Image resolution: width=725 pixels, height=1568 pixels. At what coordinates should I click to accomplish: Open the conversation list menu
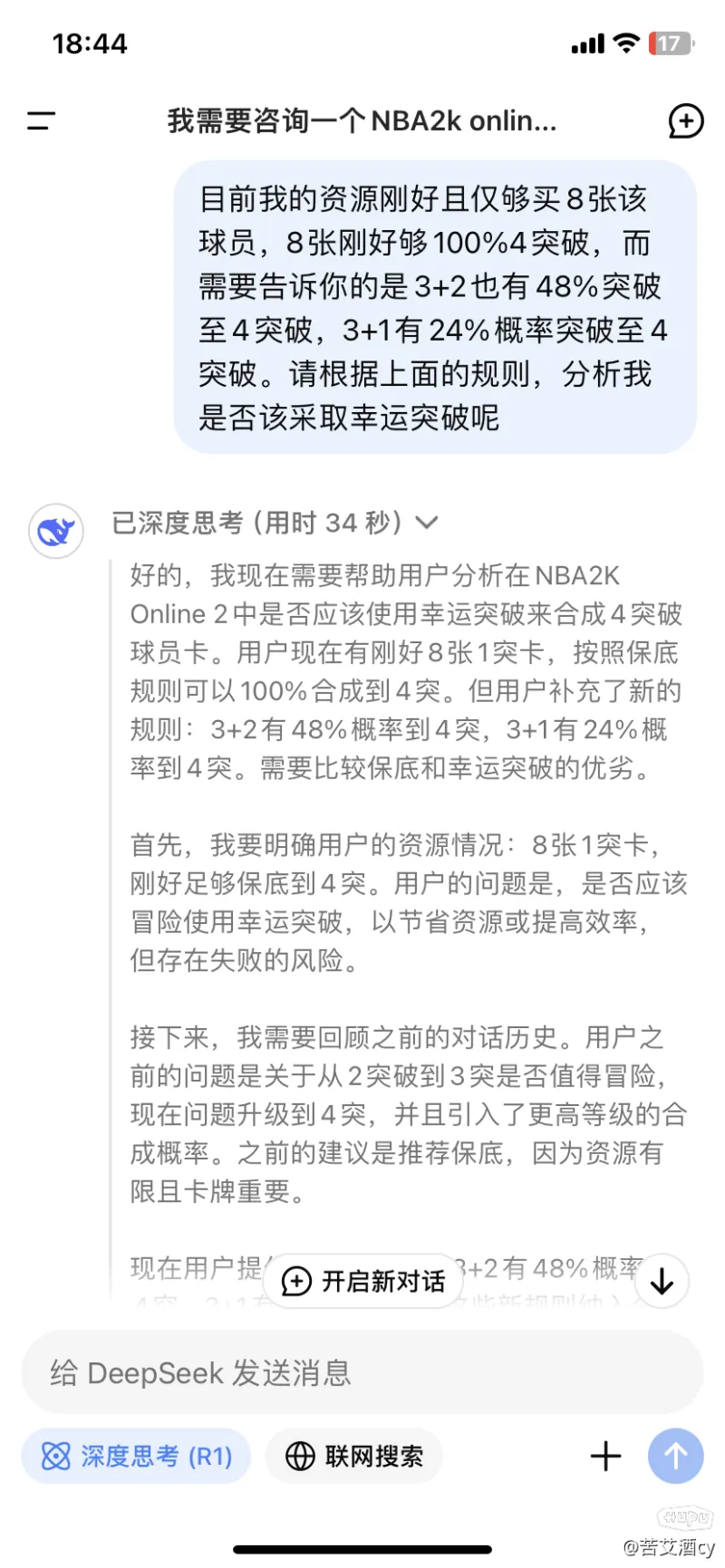pos(41,120)
